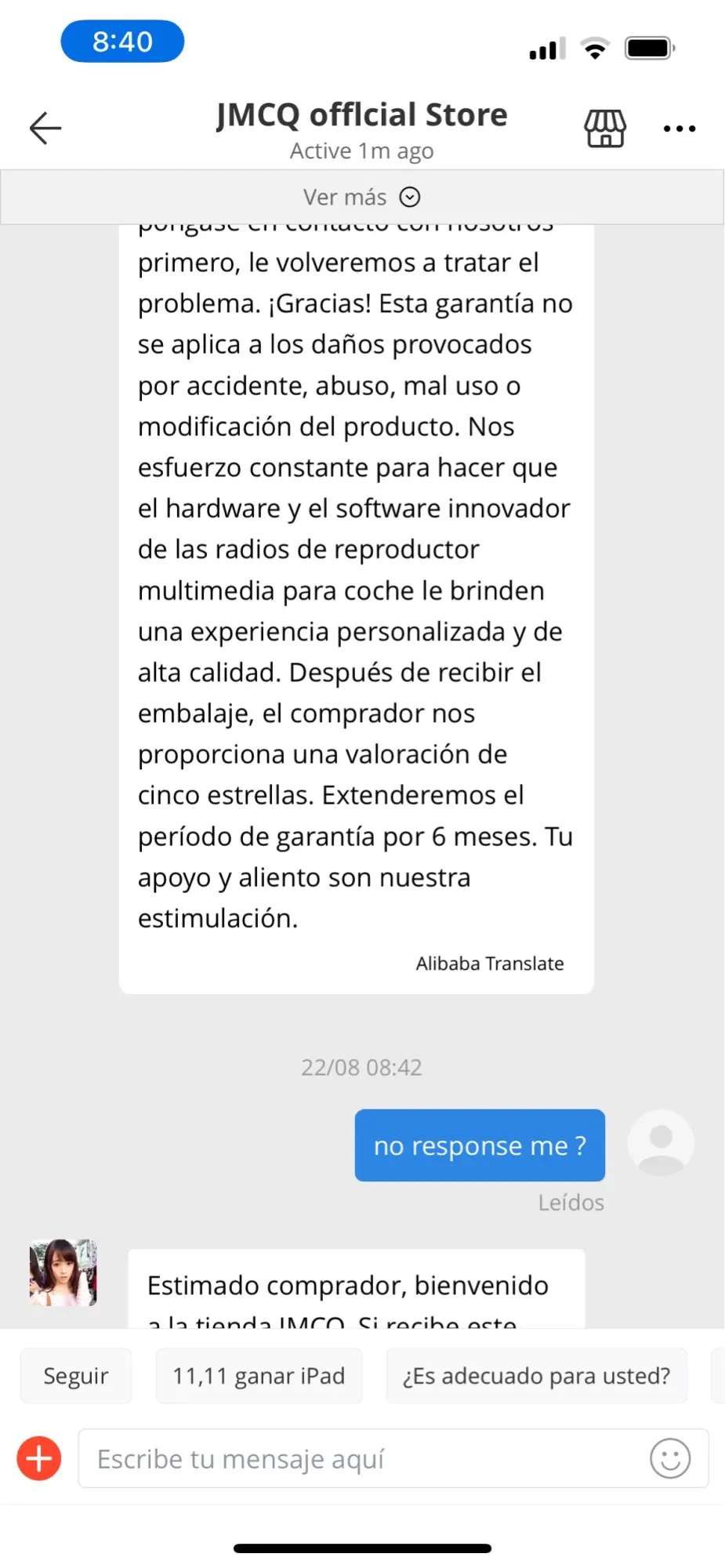Go back using the arrow icon

coord(45,129)
